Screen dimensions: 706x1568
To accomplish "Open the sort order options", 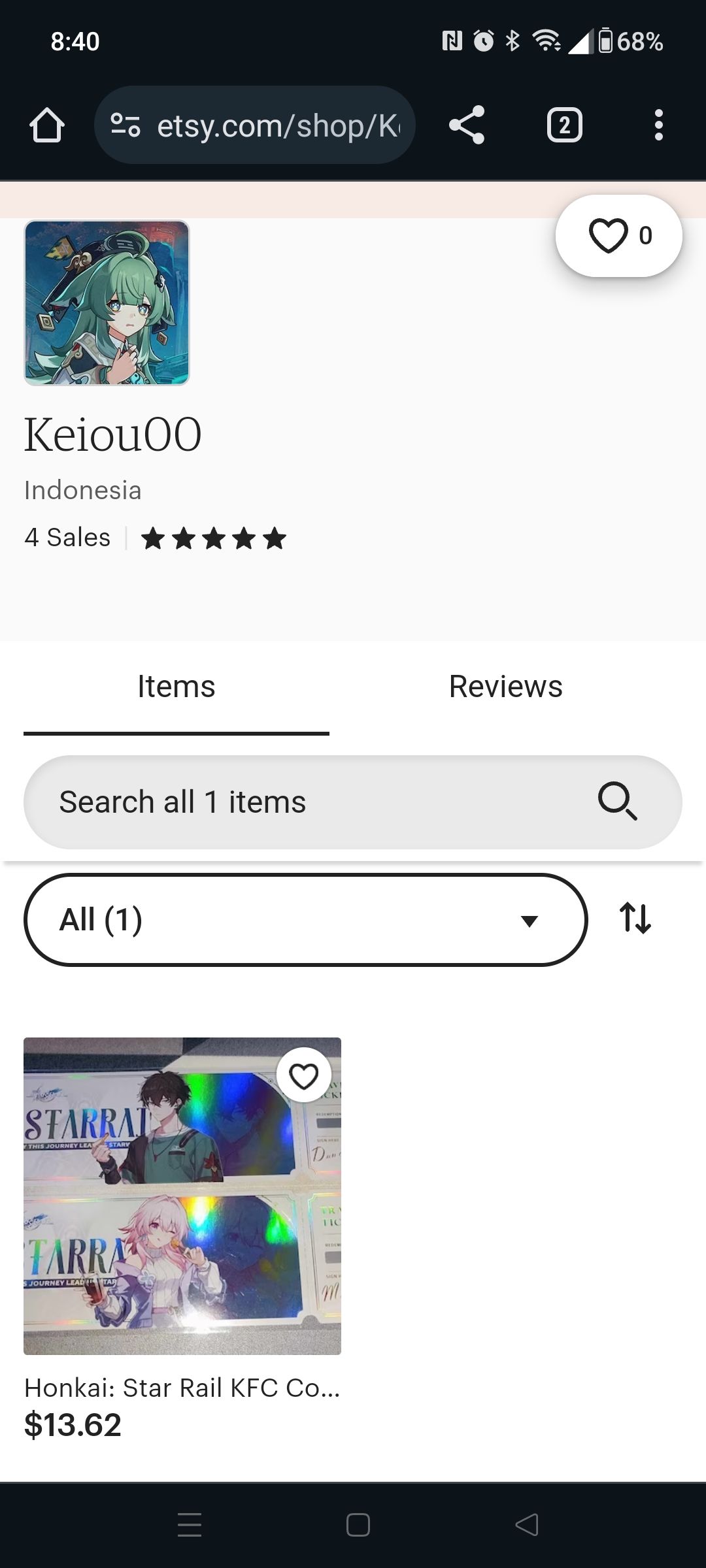I will click(x=635, y=919).
